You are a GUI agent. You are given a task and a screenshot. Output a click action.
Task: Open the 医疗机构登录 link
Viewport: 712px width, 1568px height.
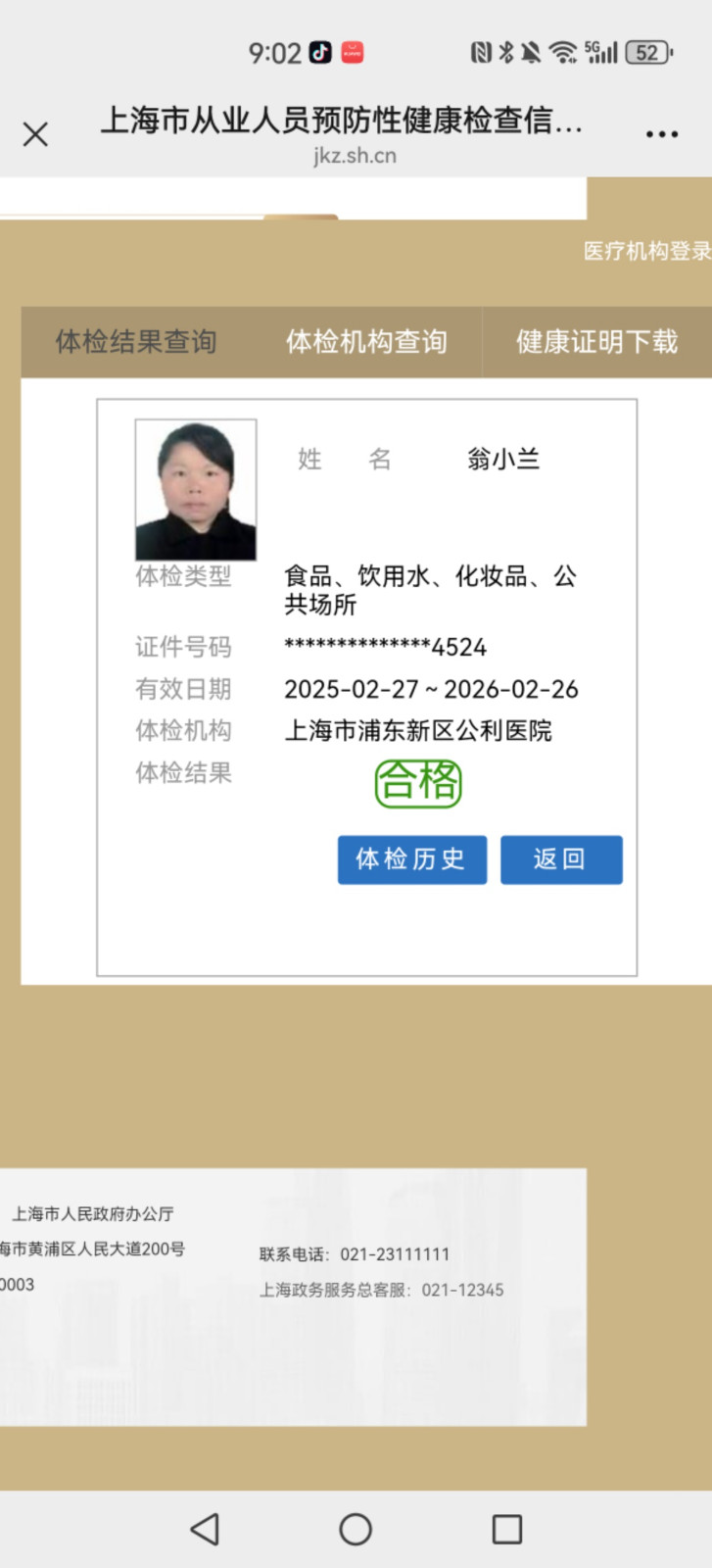point(646,251)
